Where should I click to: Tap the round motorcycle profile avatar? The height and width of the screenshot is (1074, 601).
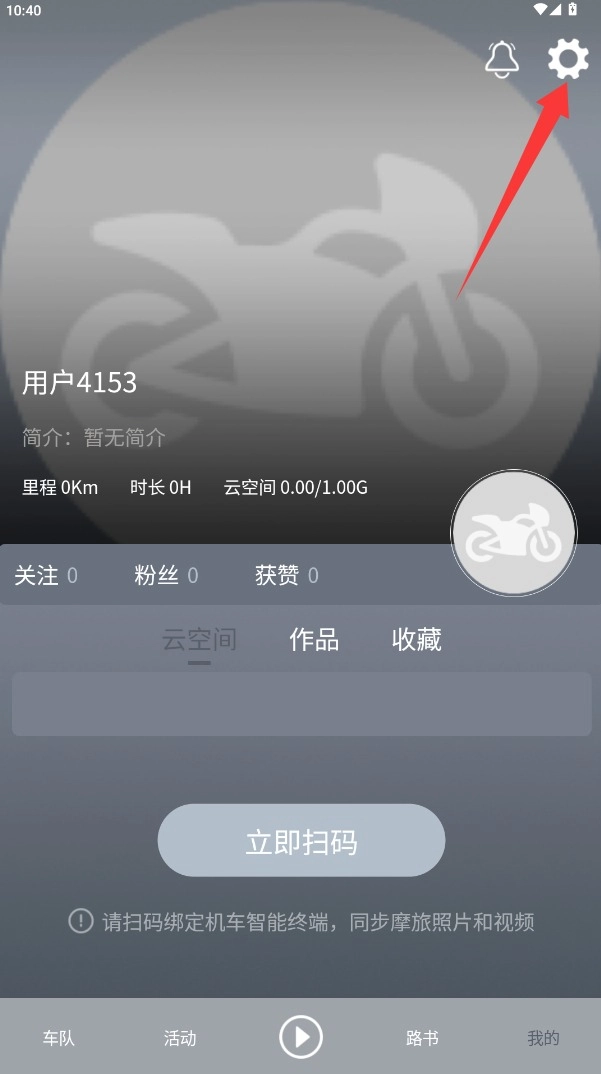point(513,534)
